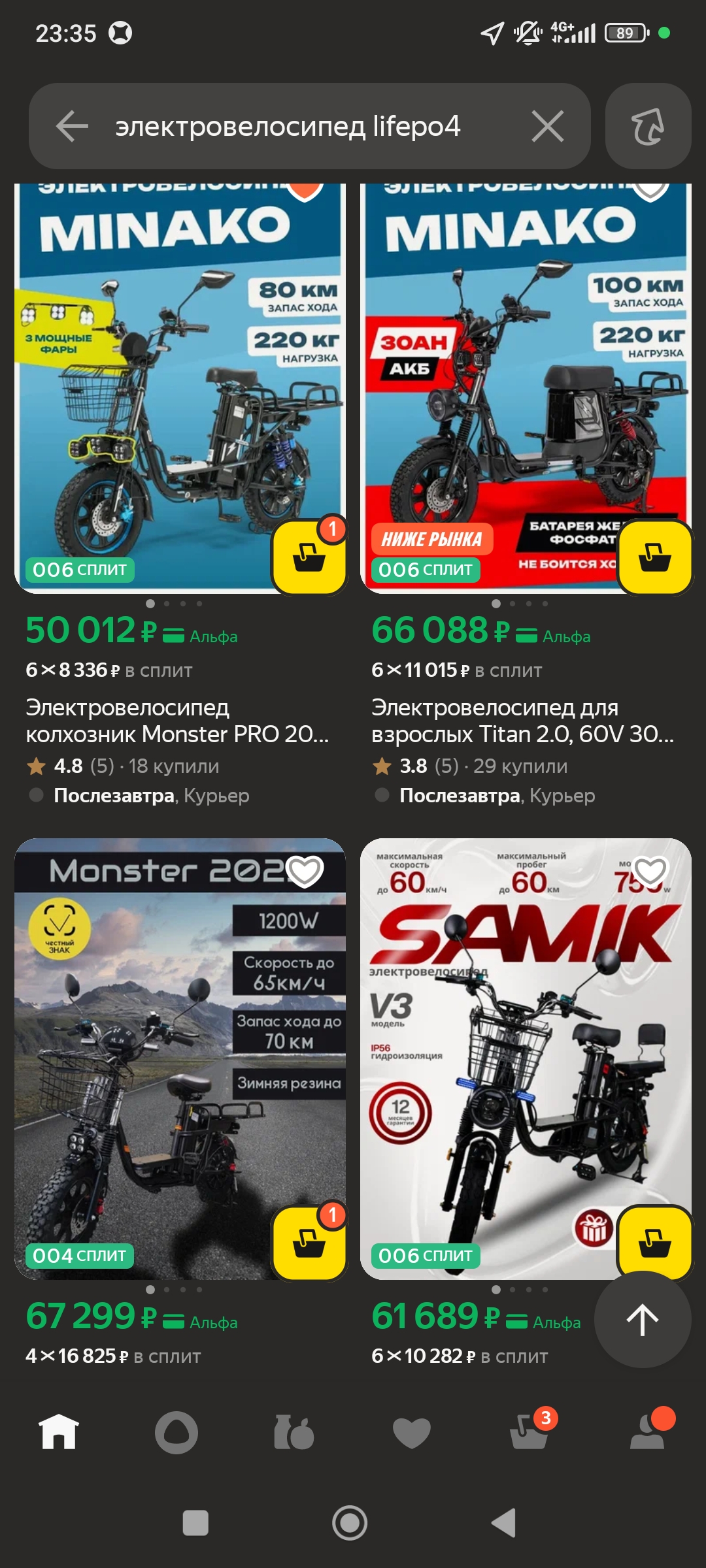This screenshot has width=706, height=1568.
Task: Favorite the Monster 2025 bike
Action: pyautogui.click(x=305, y=871)
